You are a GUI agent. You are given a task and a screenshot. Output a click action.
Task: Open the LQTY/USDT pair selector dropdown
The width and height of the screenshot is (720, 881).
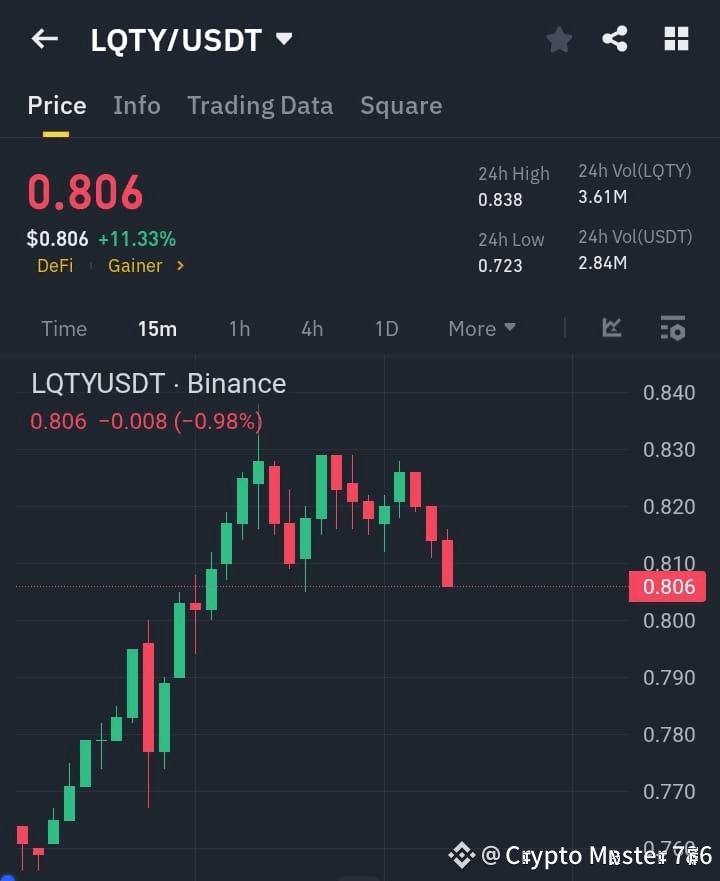(284, 39)
